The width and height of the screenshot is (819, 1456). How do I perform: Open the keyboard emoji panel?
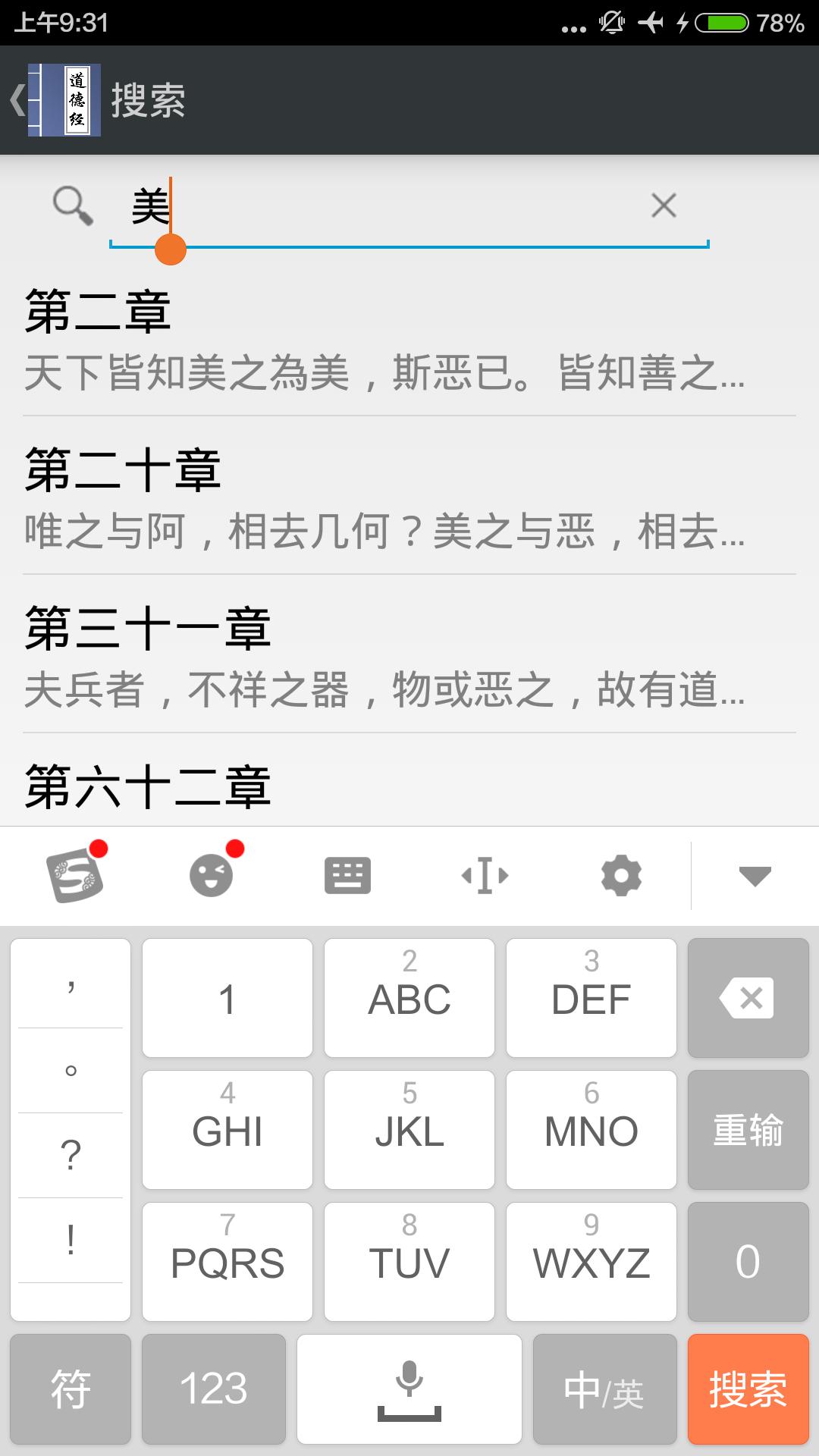pos(212,876)
